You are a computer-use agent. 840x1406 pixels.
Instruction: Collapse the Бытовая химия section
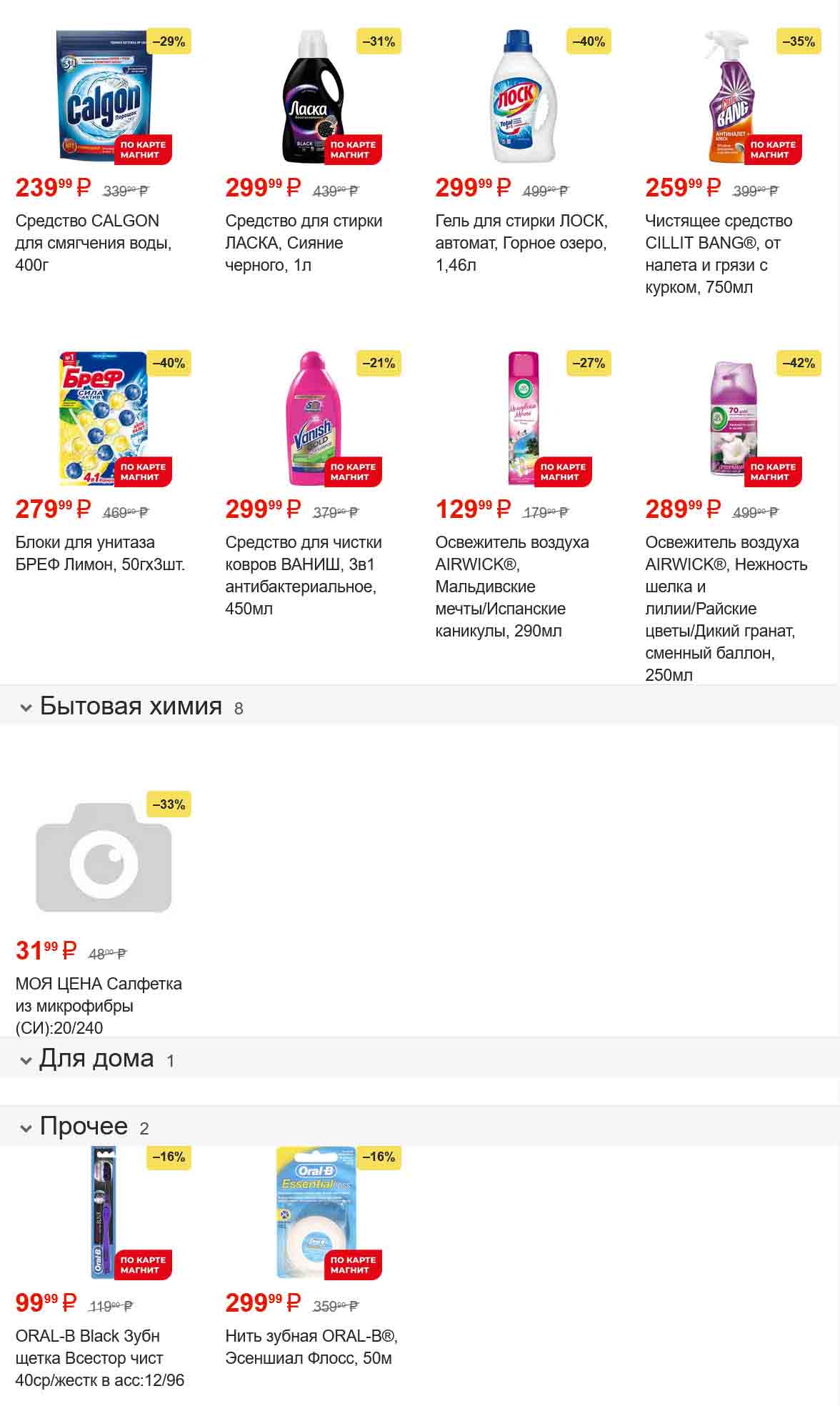[x=131, y=707]
